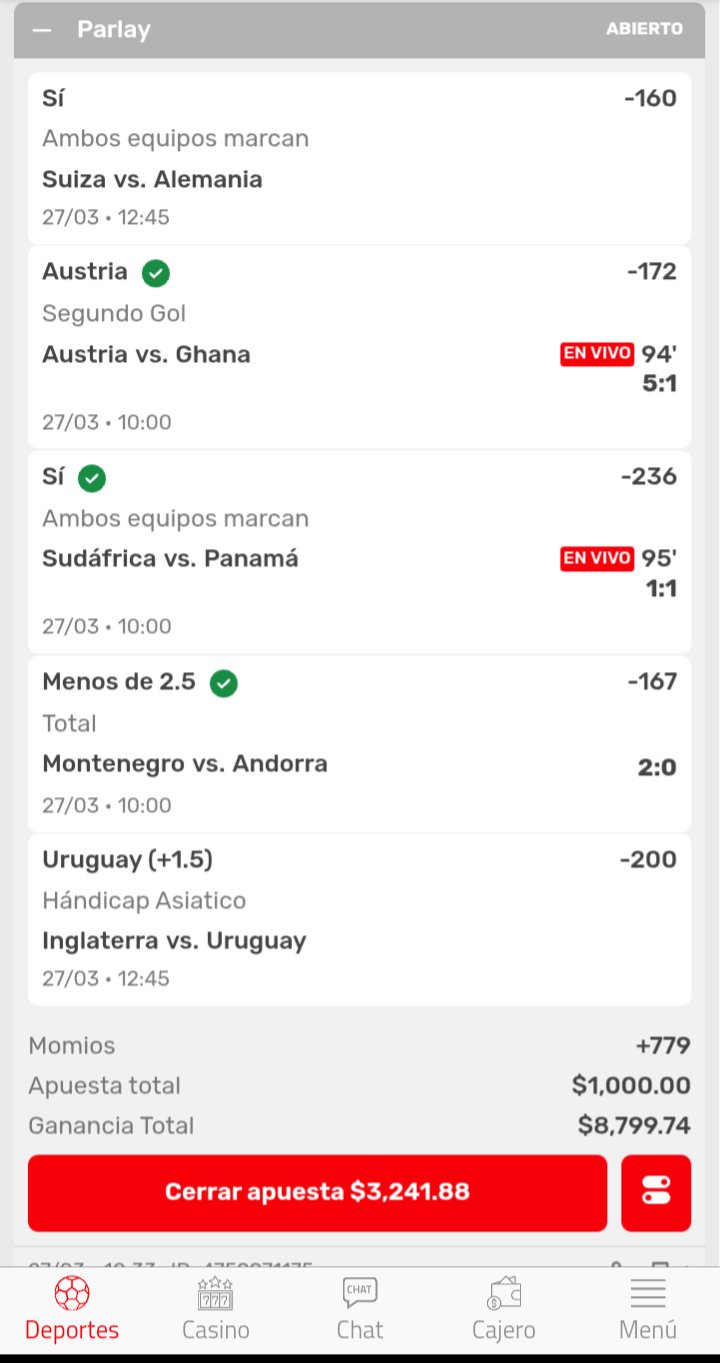Open the Inglaterra vs. Uruguay selection
The width and height of the screenshot is (720, 1363).
coord(174,941)
